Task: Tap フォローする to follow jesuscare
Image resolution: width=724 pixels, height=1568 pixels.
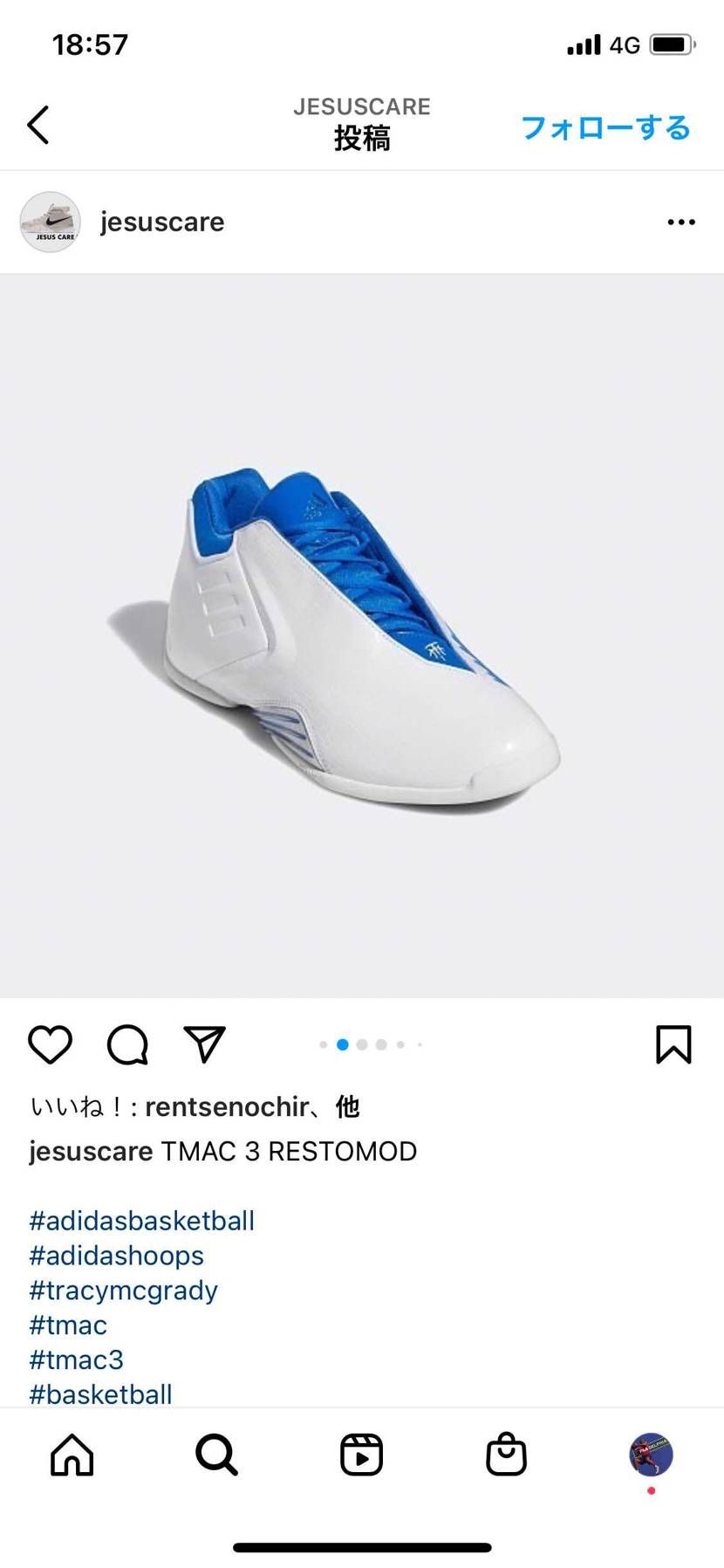Action: click(605, 128)
